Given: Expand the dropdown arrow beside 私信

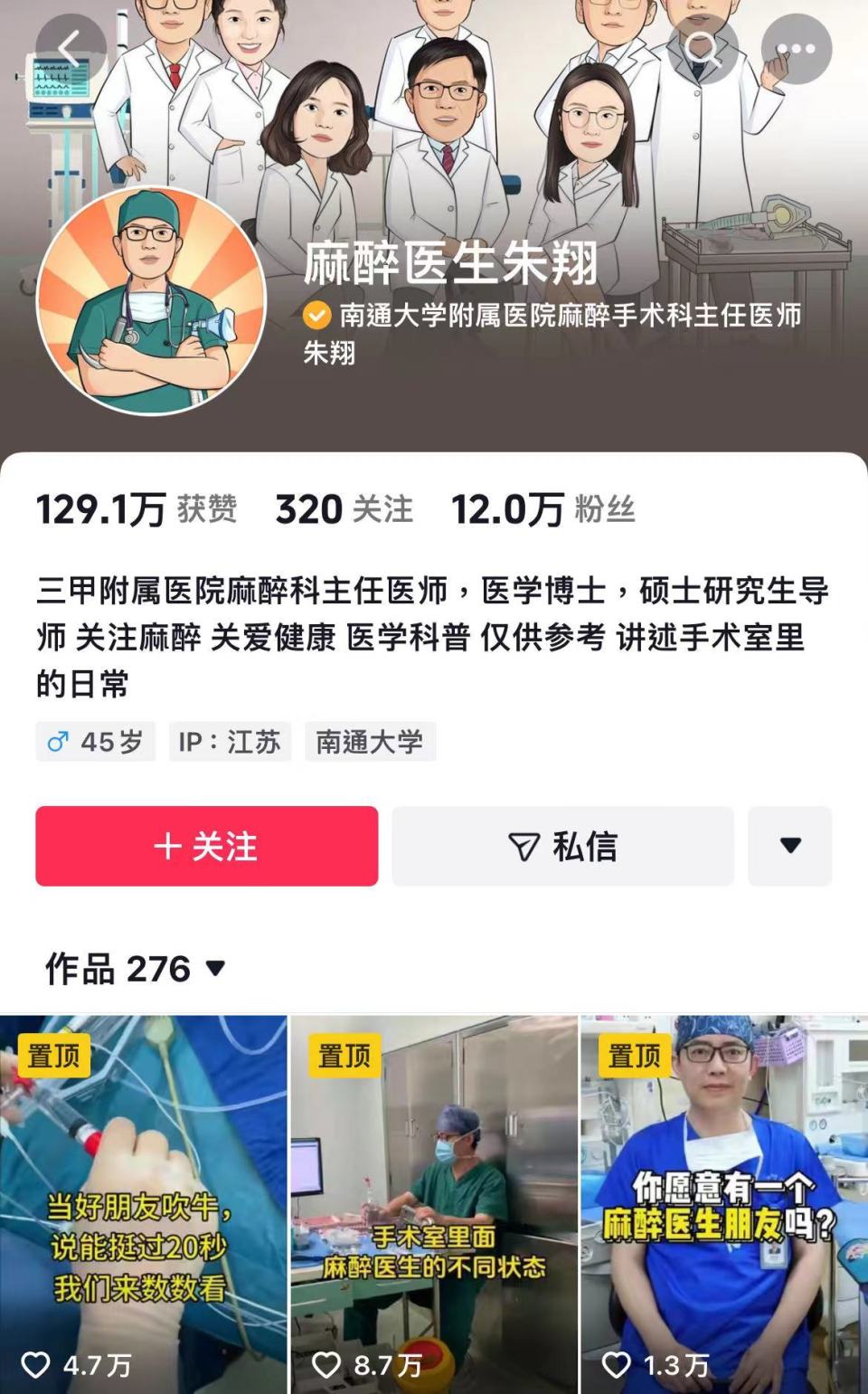Looking at the screenshot, I should pos(790,846).
